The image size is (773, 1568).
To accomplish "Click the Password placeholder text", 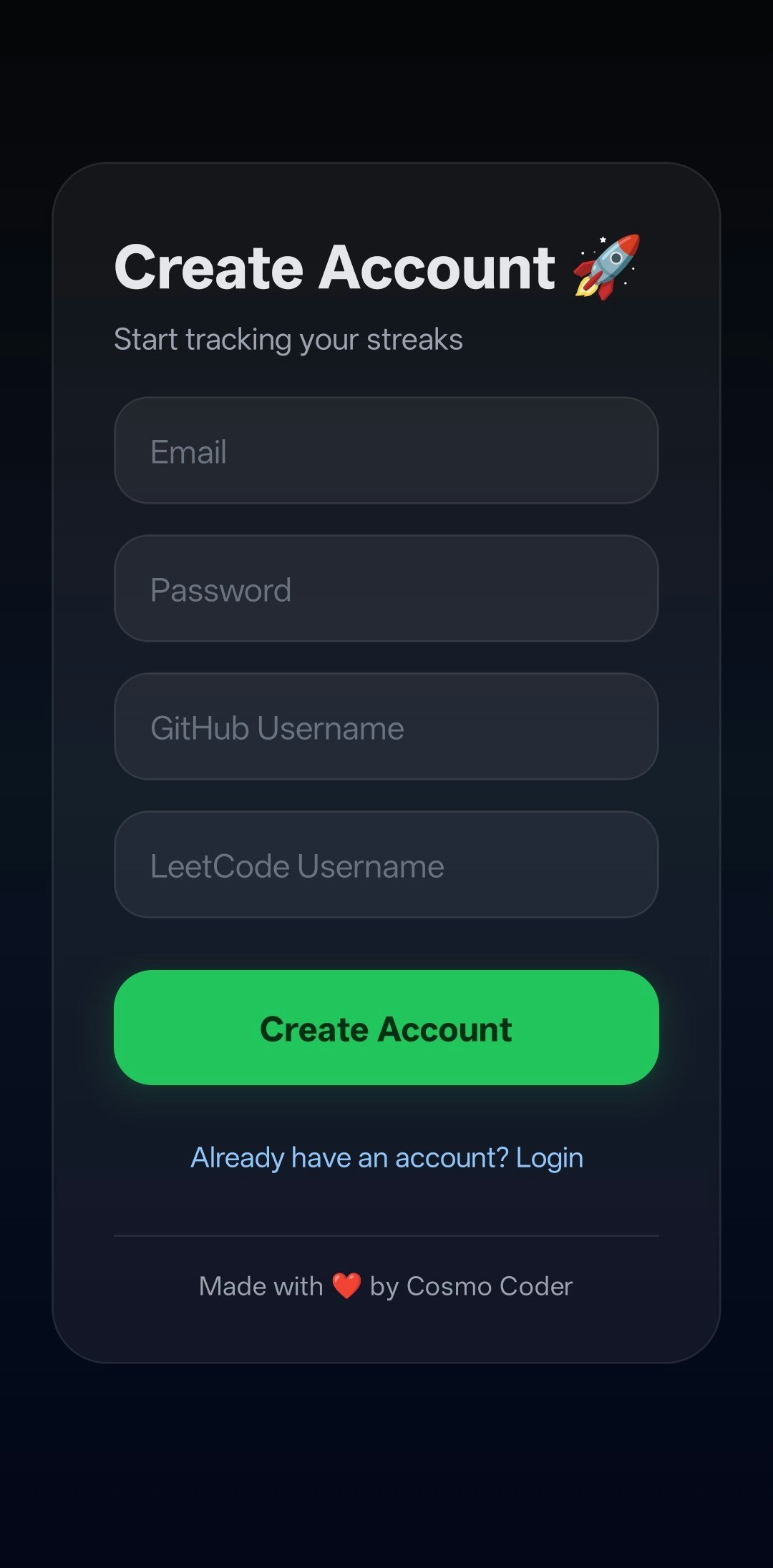I will click(220, 589).
